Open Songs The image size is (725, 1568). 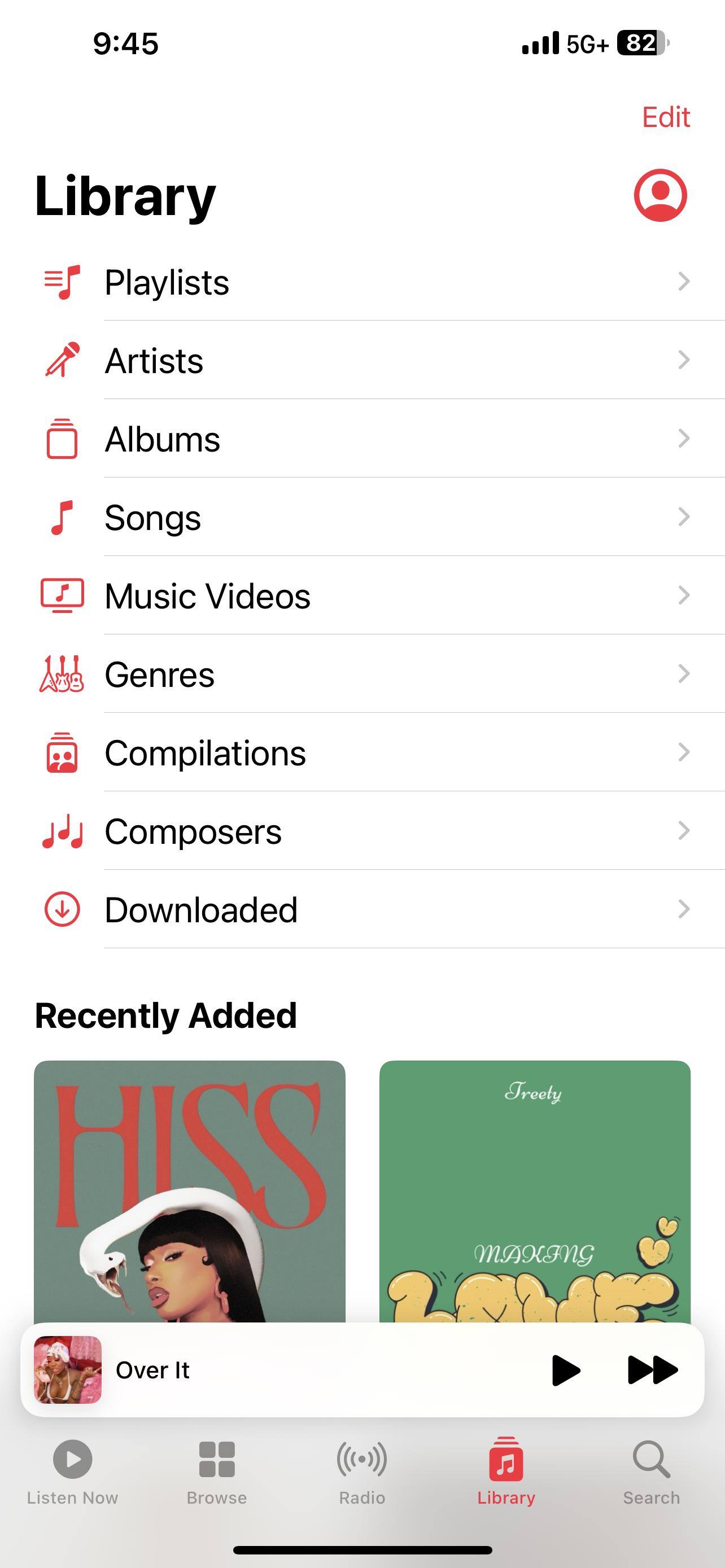pyautogui.click(x=365, y=518)
